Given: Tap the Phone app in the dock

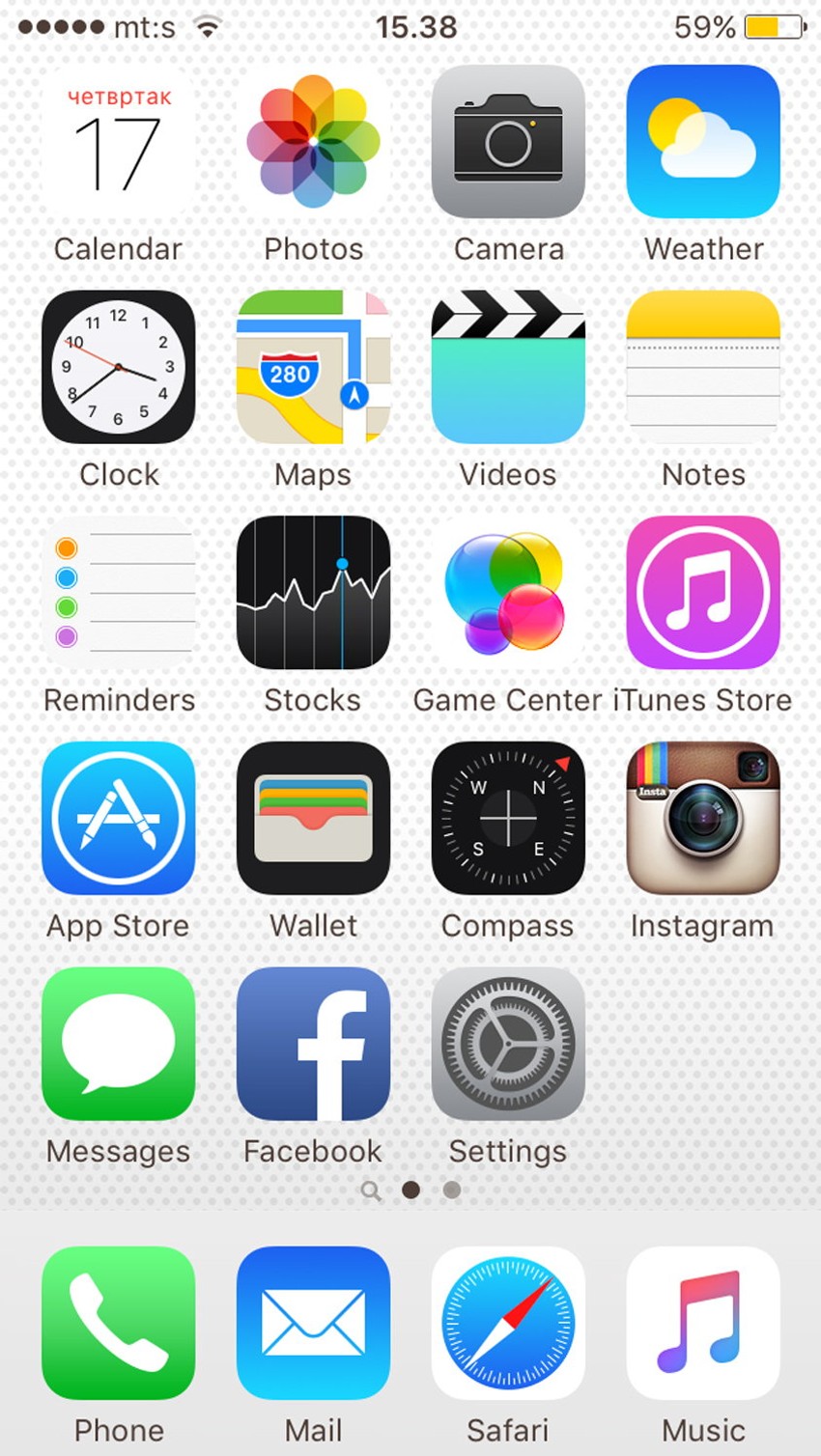Looking at the screenshot, I should click(x=119, y=1323).
